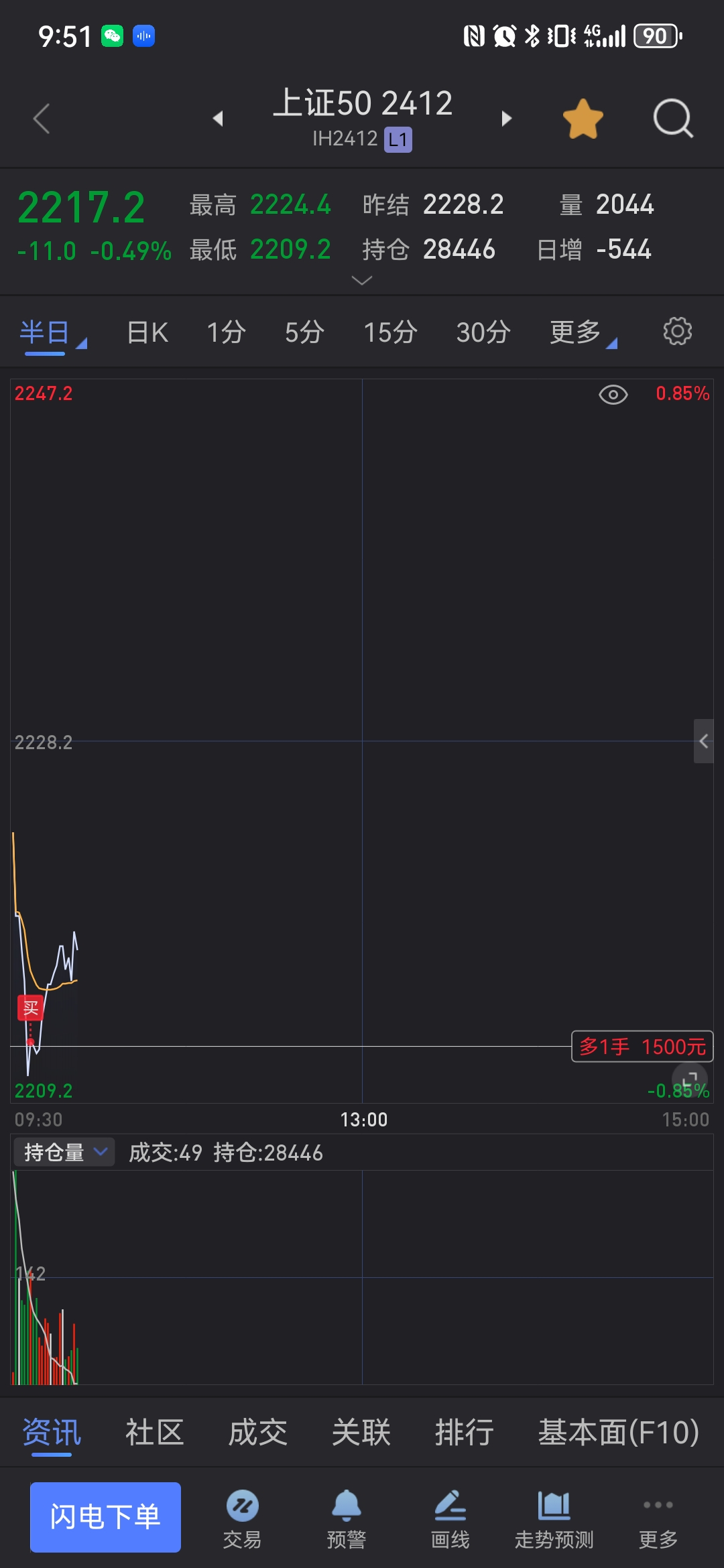Open 预警 alert bell
This screenshot has height=1568, width=724.
pyautogui.click(x=347, y=1520)
